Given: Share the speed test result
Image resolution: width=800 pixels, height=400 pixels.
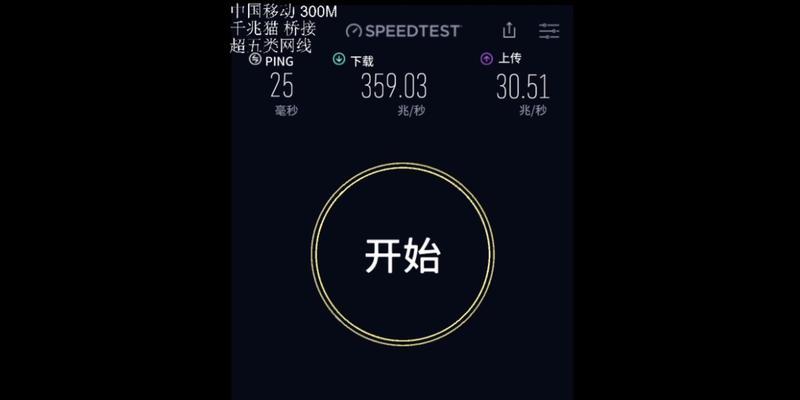Looking at the screenshot, I should [x=509, y=30].
